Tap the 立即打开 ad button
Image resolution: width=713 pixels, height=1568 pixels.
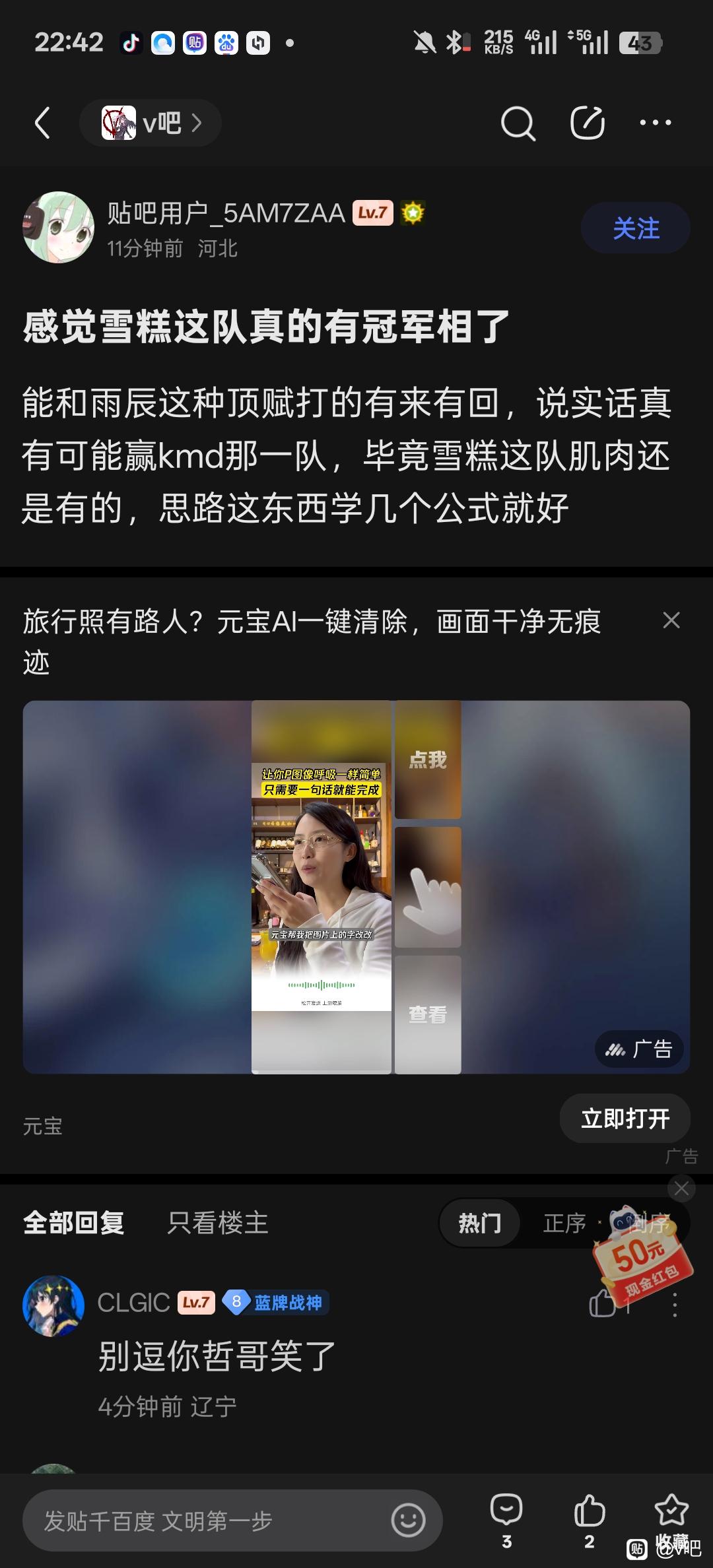click(625, 1119)
